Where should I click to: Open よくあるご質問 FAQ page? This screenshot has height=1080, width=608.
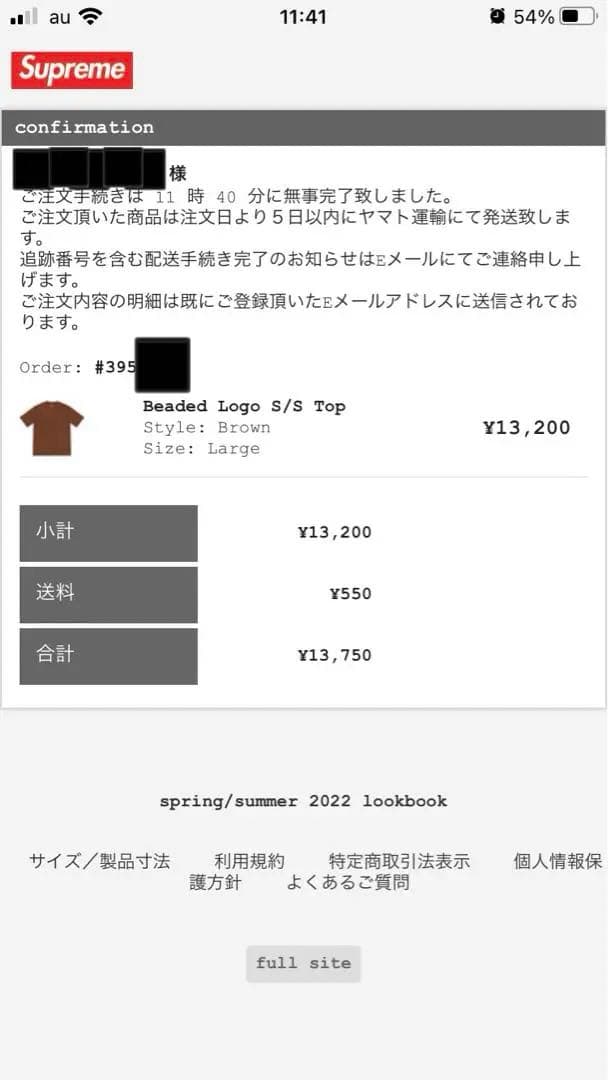[x=347, y=883]
